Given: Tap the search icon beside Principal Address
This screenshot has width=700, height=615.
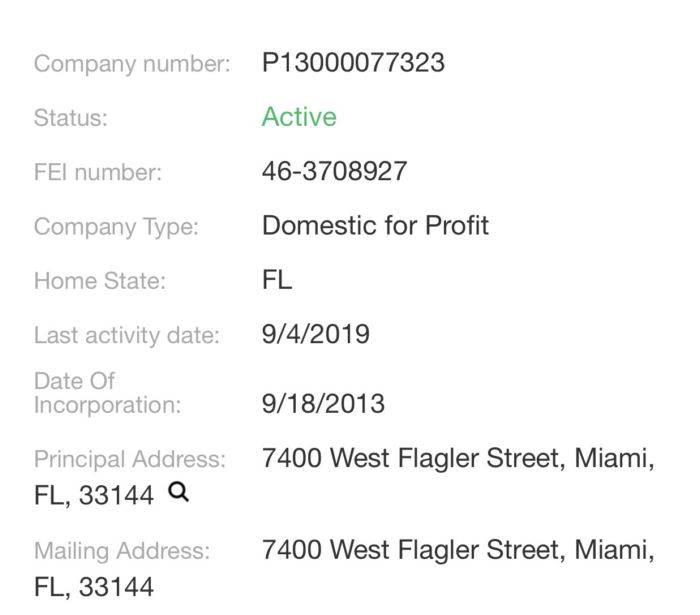Looking at the screenshot, I should pos(179,492).
